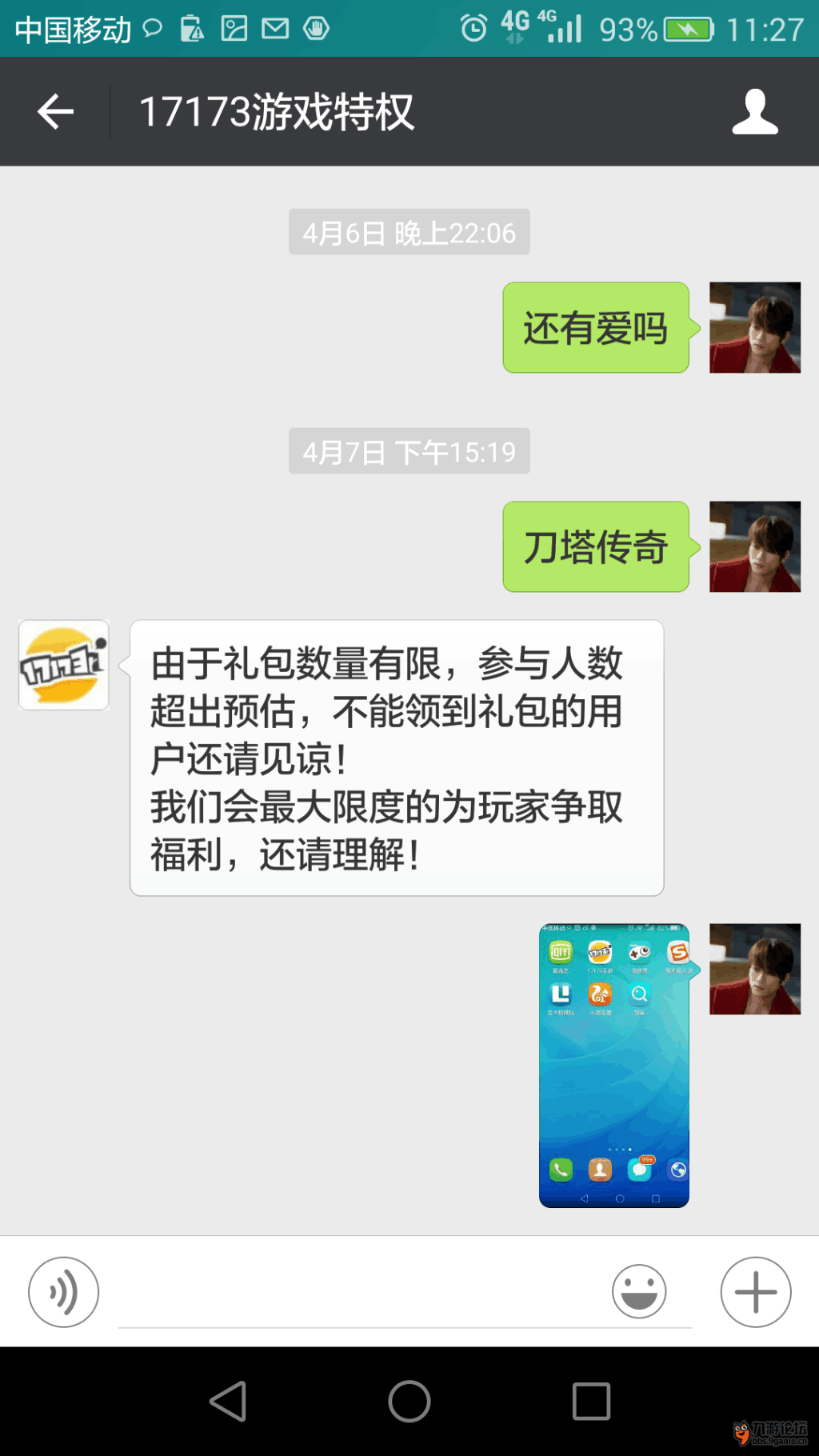Open the emoji picker
The height and width of the screenshot is (1456, 819).
pos(638,1292)
